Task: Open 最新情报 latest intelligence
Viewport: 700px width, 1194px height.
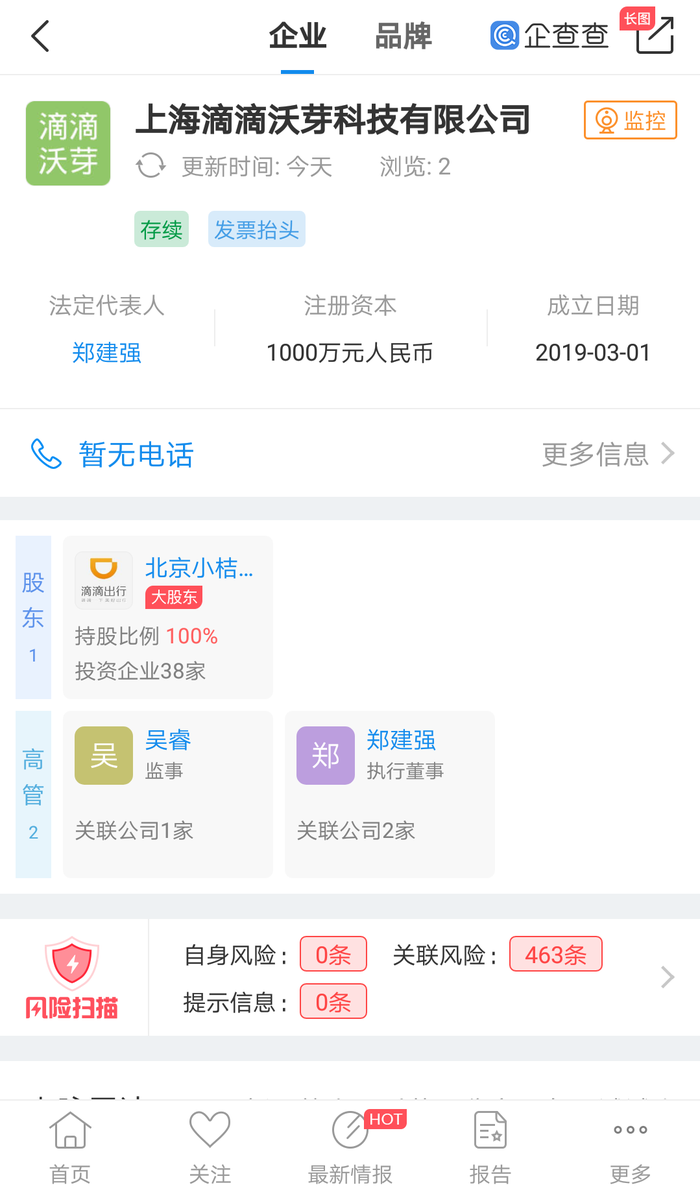Action: pos(350,1148)
